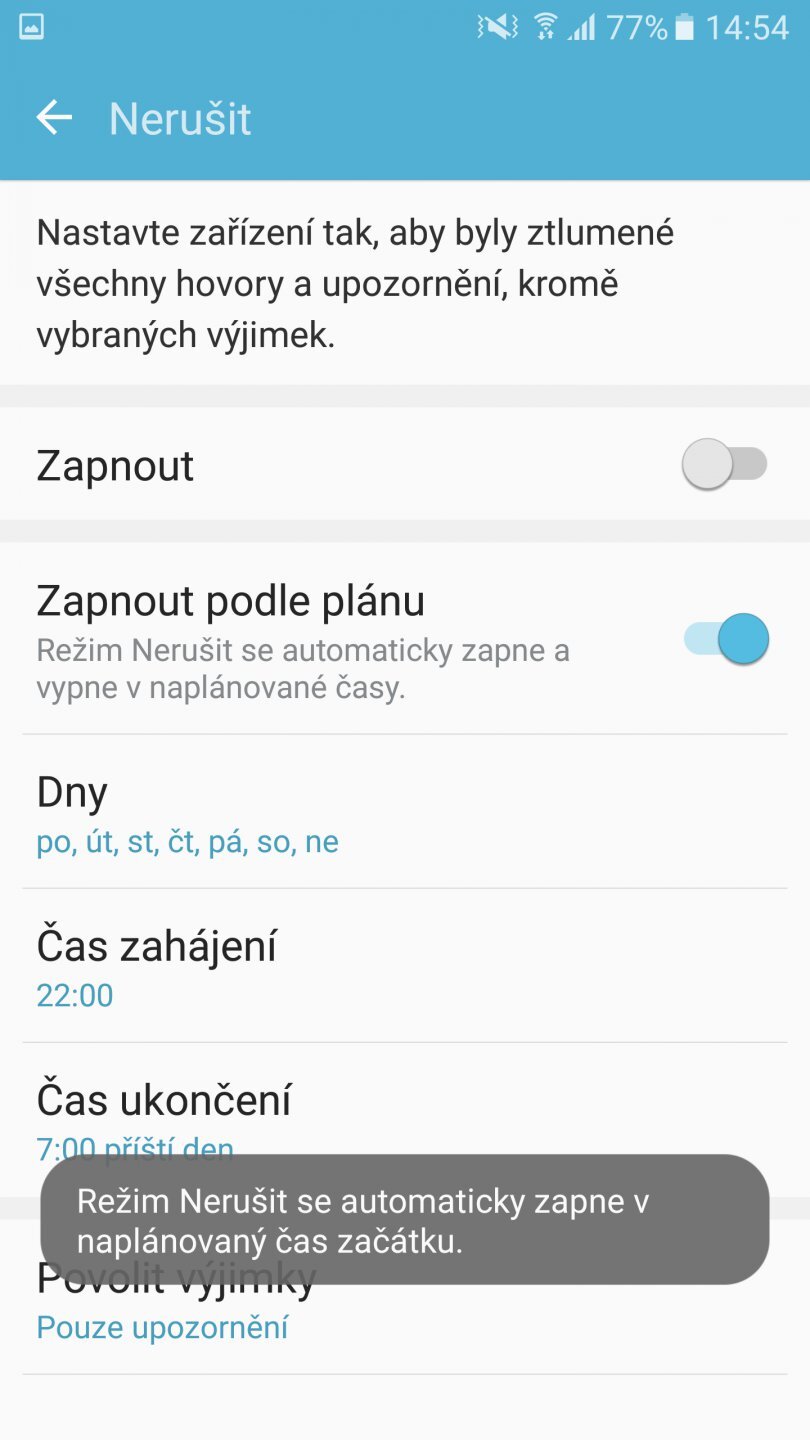
Task: Tap the Nerušit title in the header
Action: (180, 118)
